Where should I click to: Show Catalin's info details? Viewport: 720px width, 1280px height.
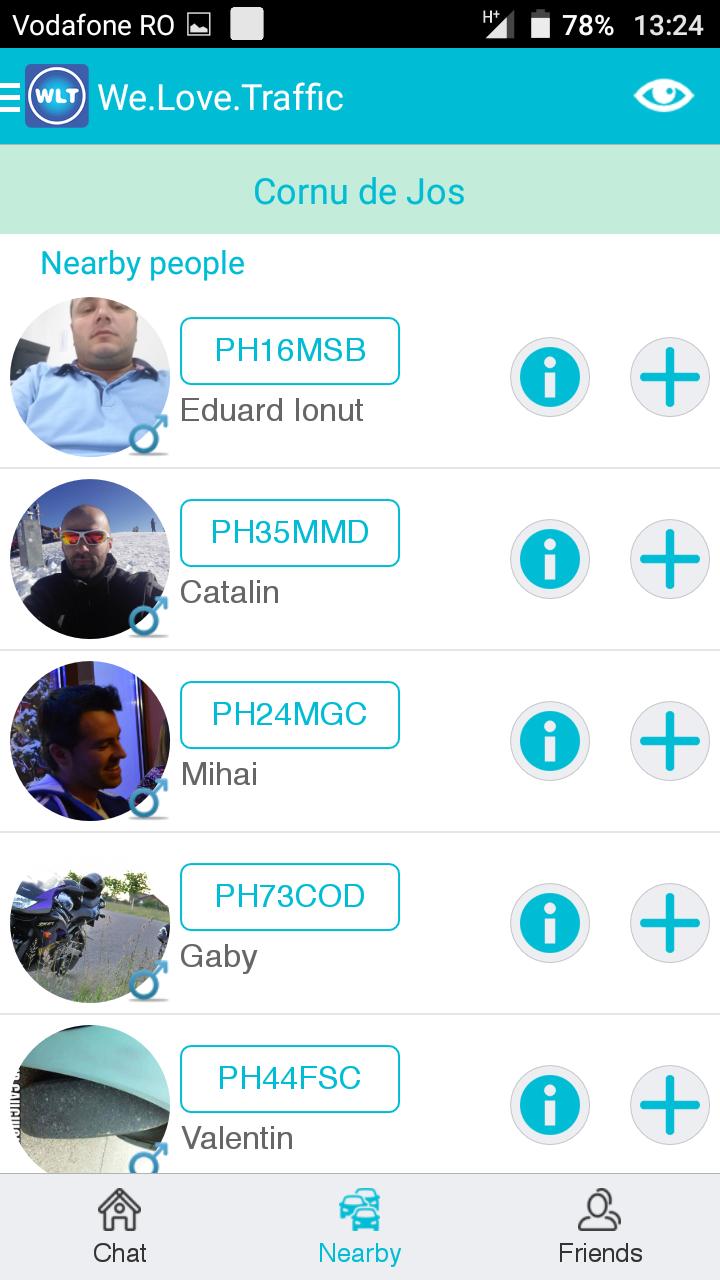[549, 559]
